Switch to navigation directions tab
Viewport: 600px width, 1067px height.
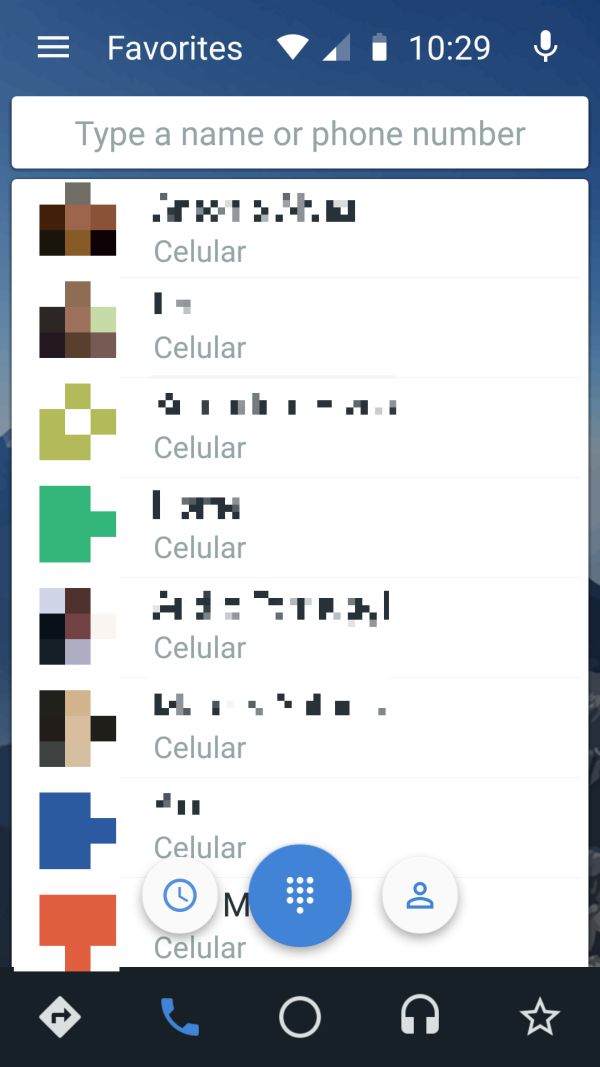click(60, 1017)
